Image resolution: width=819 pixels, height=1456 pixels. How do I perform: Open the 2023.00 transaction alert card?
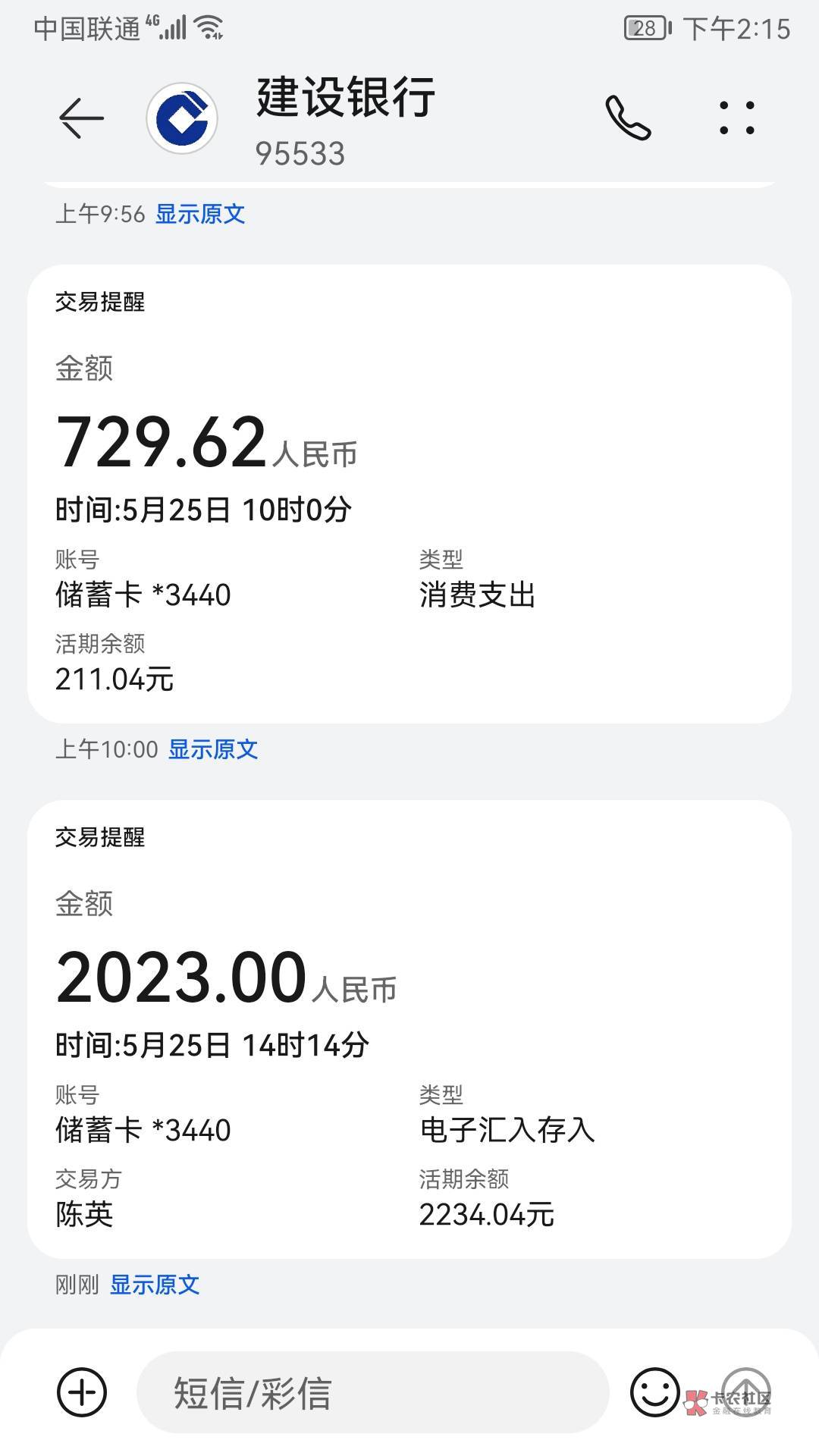coord(409,1028)
